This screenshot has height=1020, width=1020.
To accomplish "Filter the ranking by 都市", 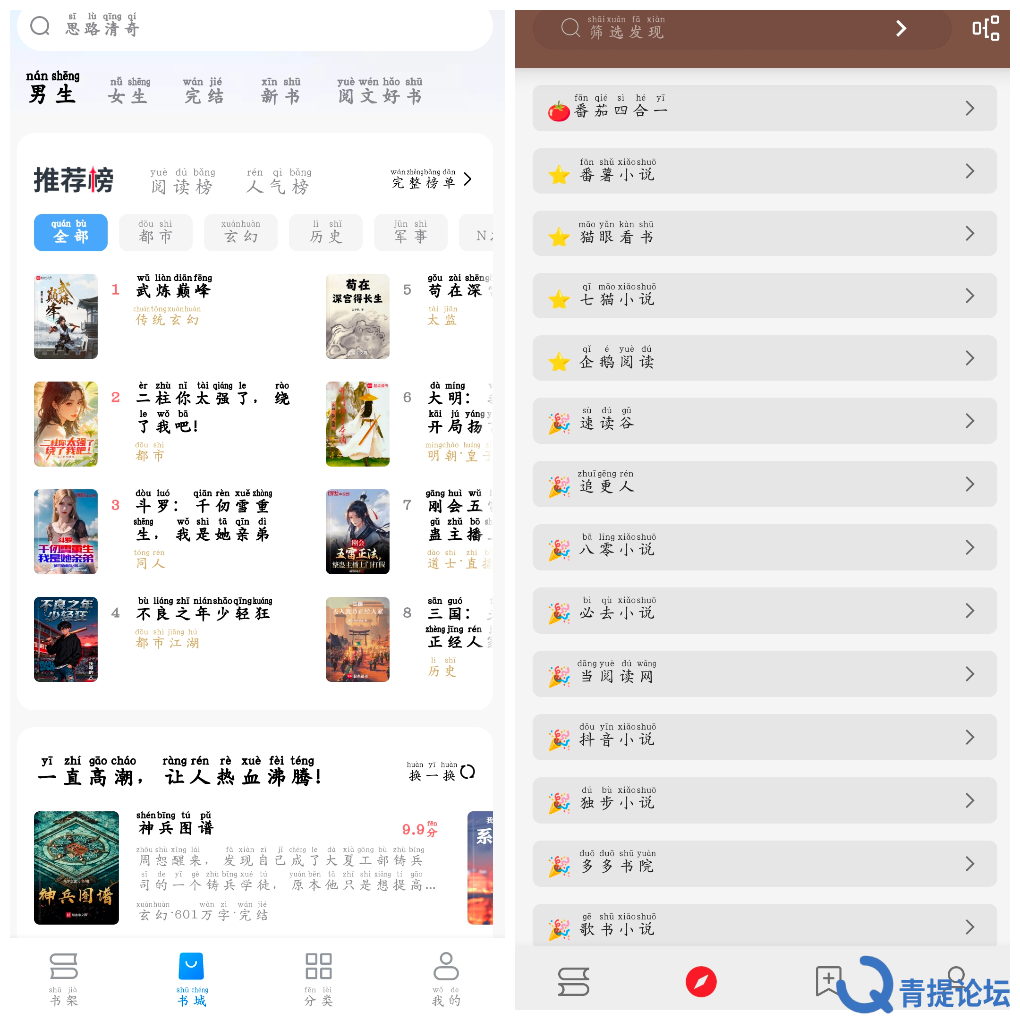I will point(155,232).
